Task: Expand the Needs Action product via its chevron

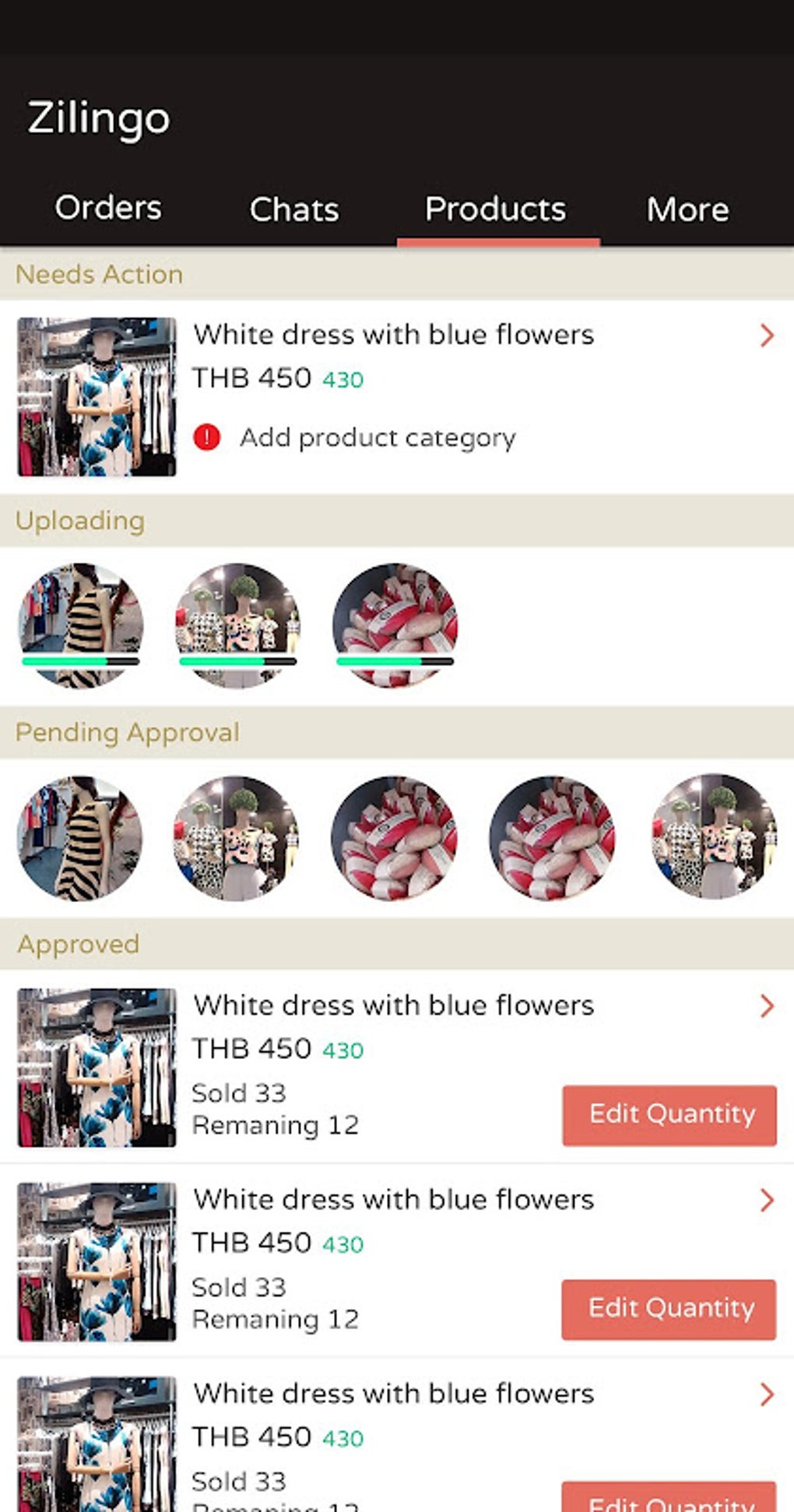Action: coord(768,335)
